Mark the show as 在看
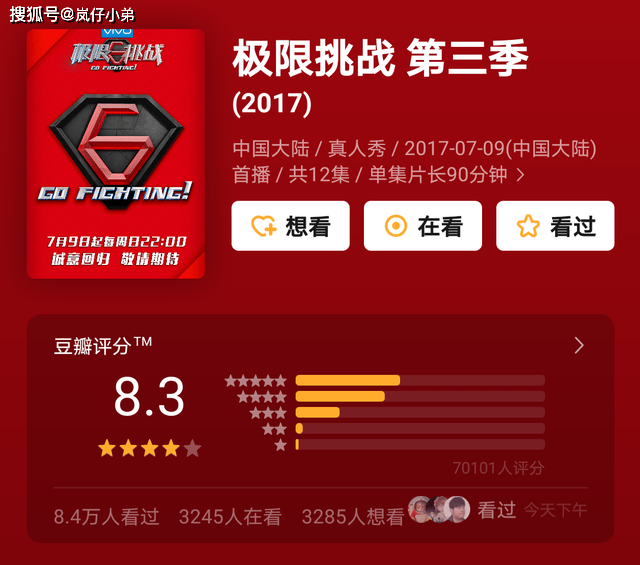 pos(422,226)
